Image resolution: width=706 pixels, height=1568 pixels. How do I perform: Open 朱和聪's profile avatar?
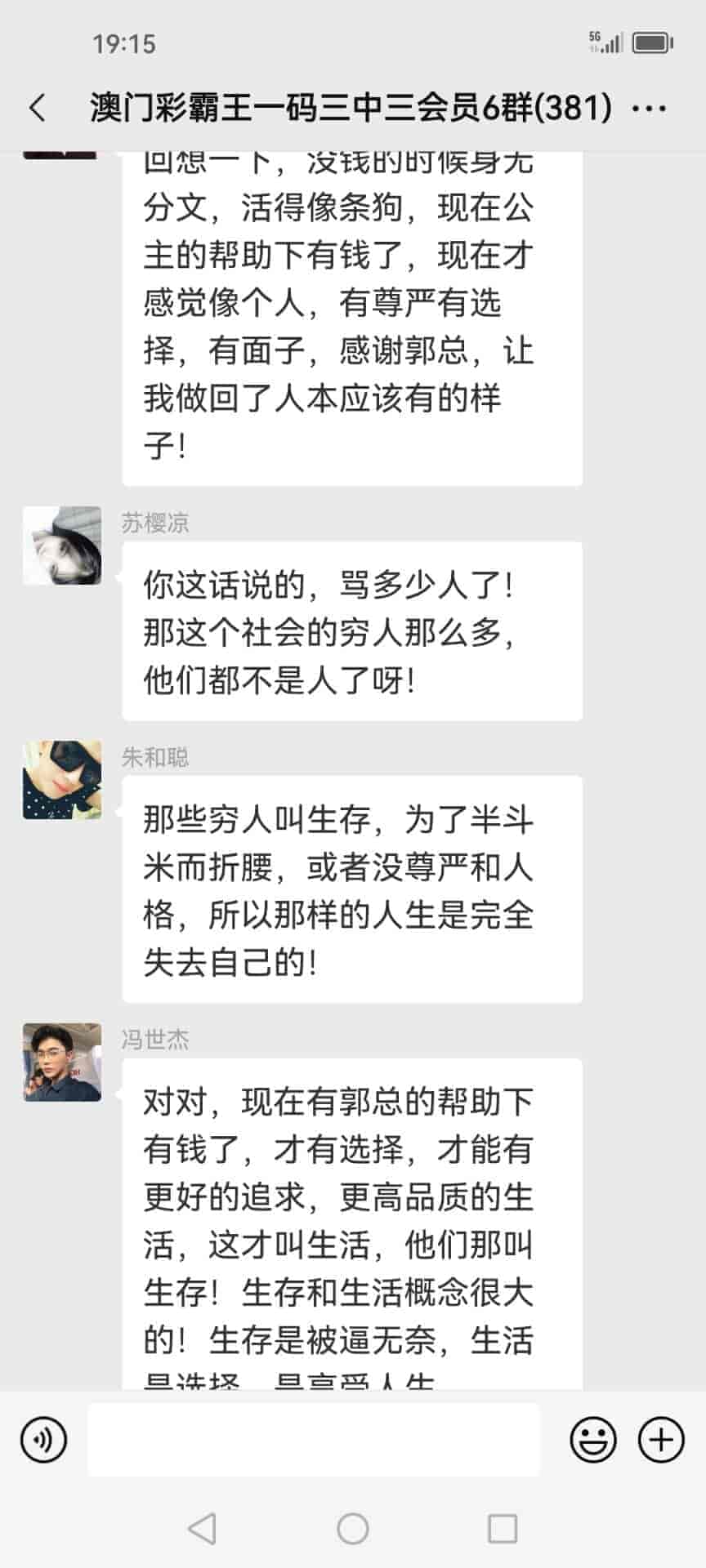[x=62, y=780]
